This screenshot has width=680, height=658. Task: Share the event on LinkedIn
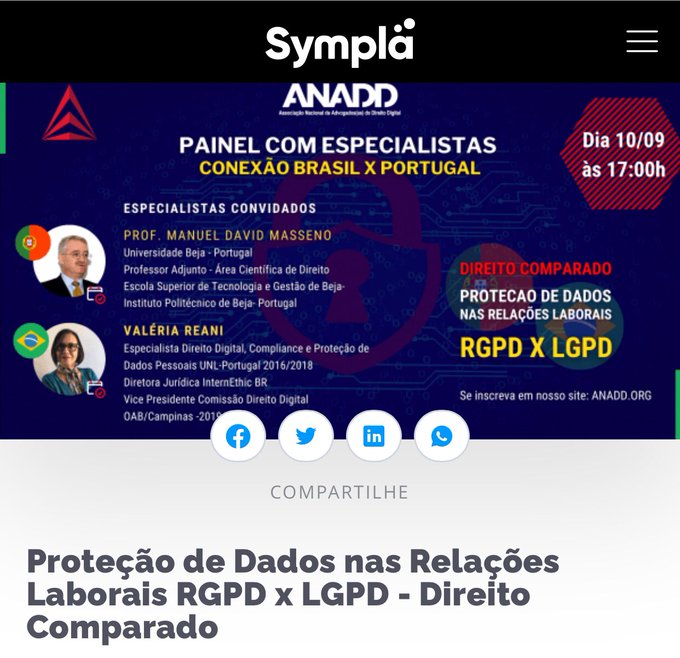coord(374,436)
